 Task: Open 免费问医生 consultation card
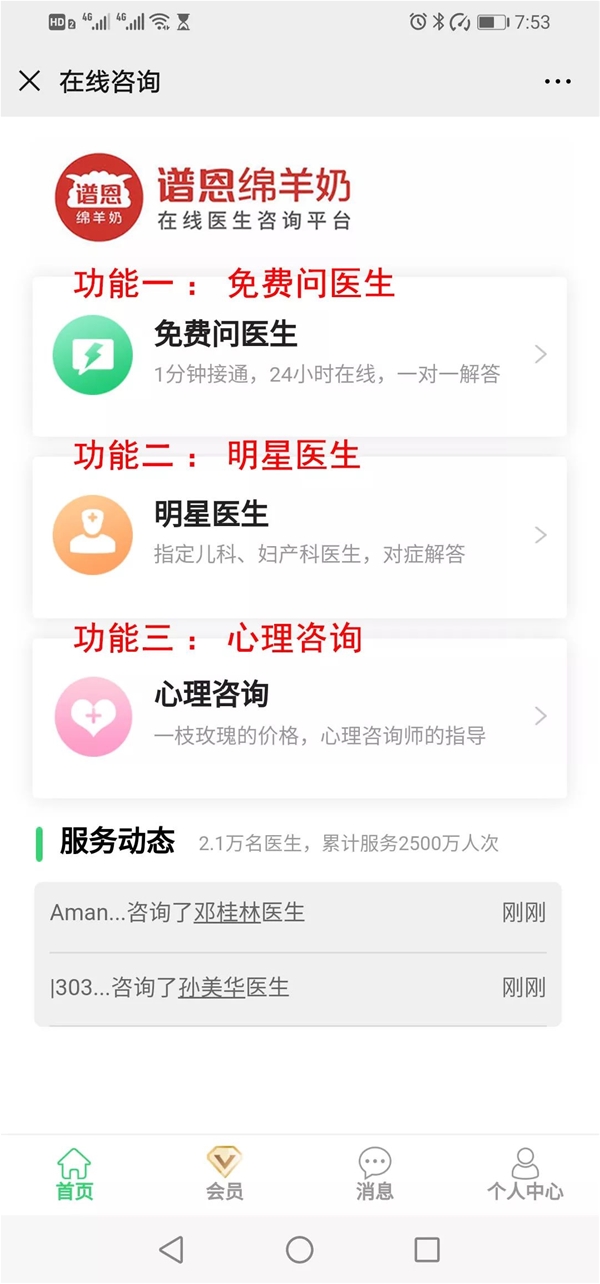299,355
